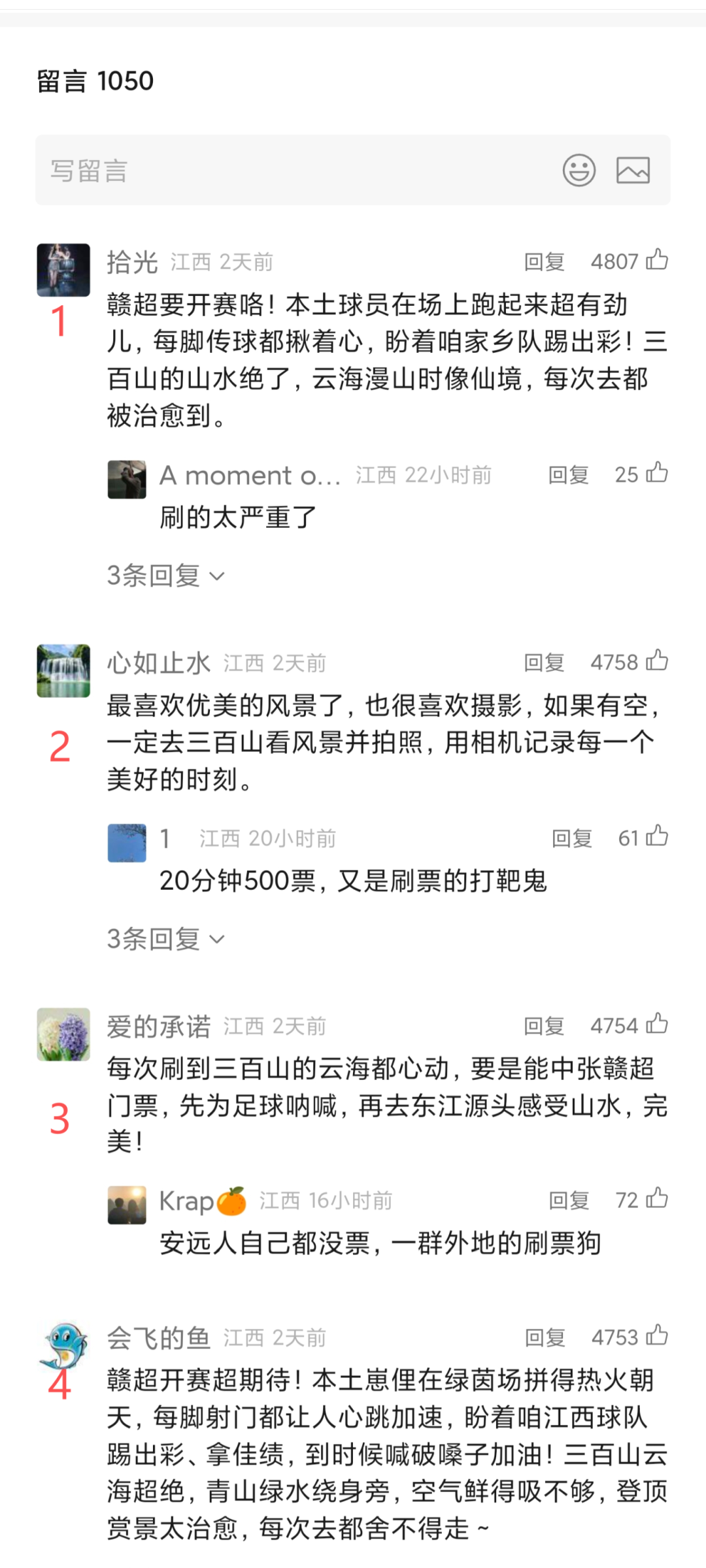The height and width of the screenshot is (1568, 706).
Task: Reply to 拾光's comment
Action: pyautogui.click(x=544, y=262)
